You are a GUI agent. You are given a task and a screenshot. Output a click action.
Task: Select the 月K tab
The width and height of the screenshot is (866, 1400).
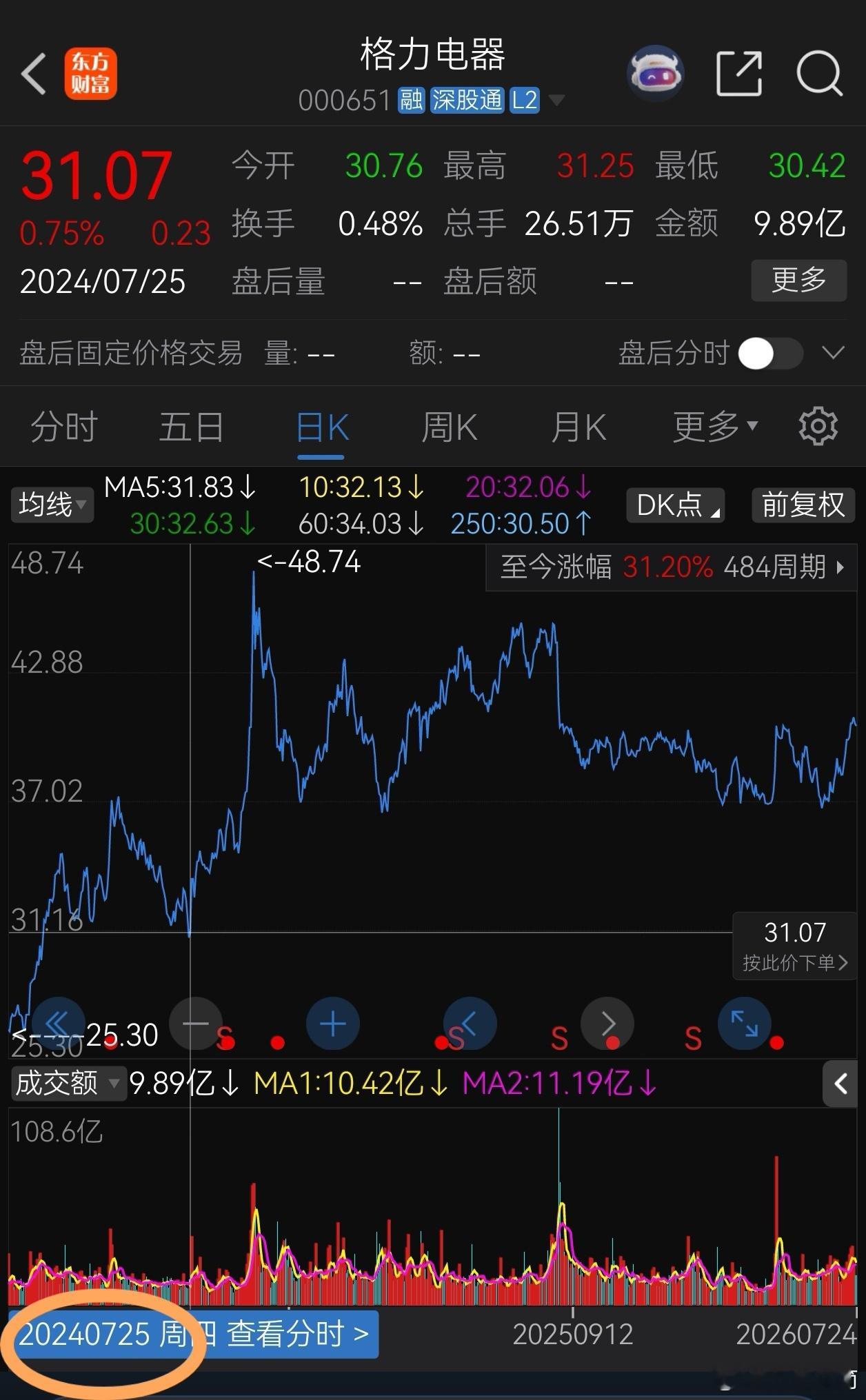coord(578,427)
